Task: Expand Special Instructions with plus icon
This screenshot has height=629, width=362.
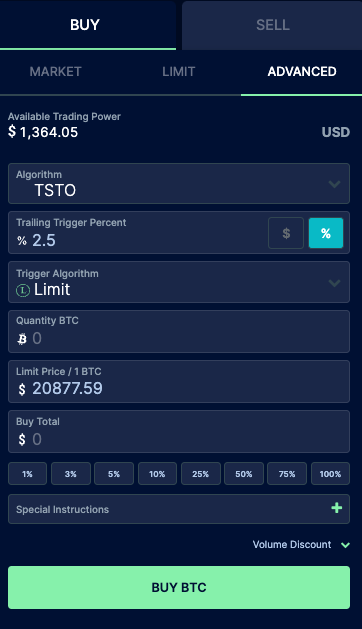Action: pos(337,508)
